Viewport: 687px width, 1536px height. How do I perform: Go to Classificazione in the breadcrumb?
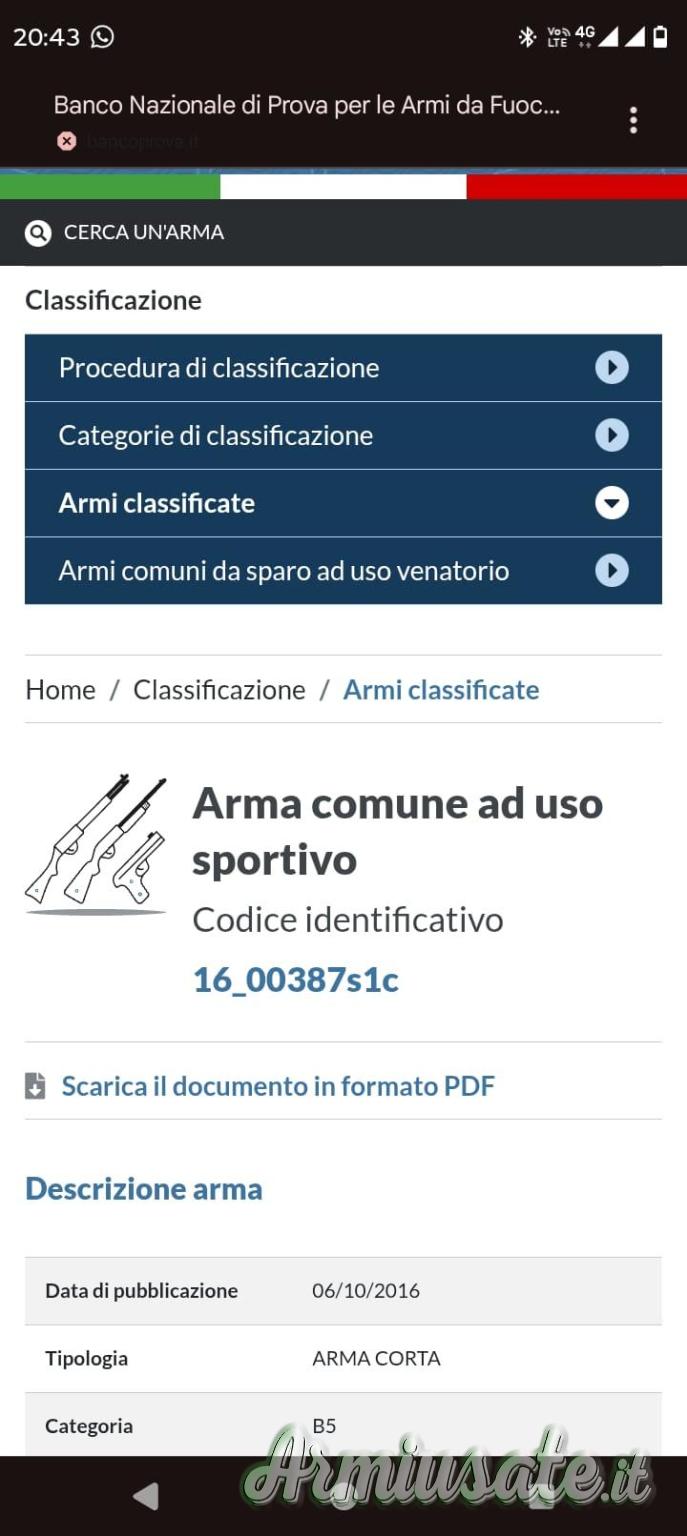point(219,690)
